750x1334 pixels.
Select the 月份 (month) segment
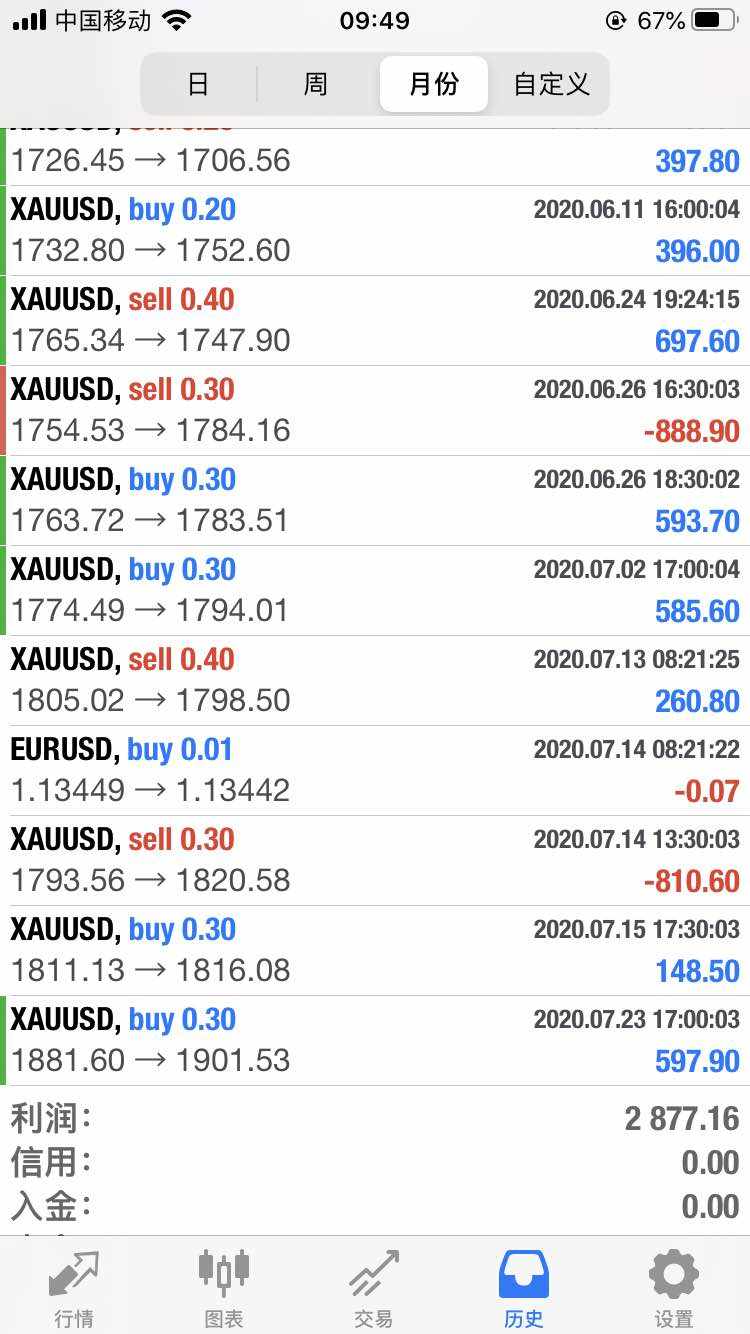[x=434, y=84]
